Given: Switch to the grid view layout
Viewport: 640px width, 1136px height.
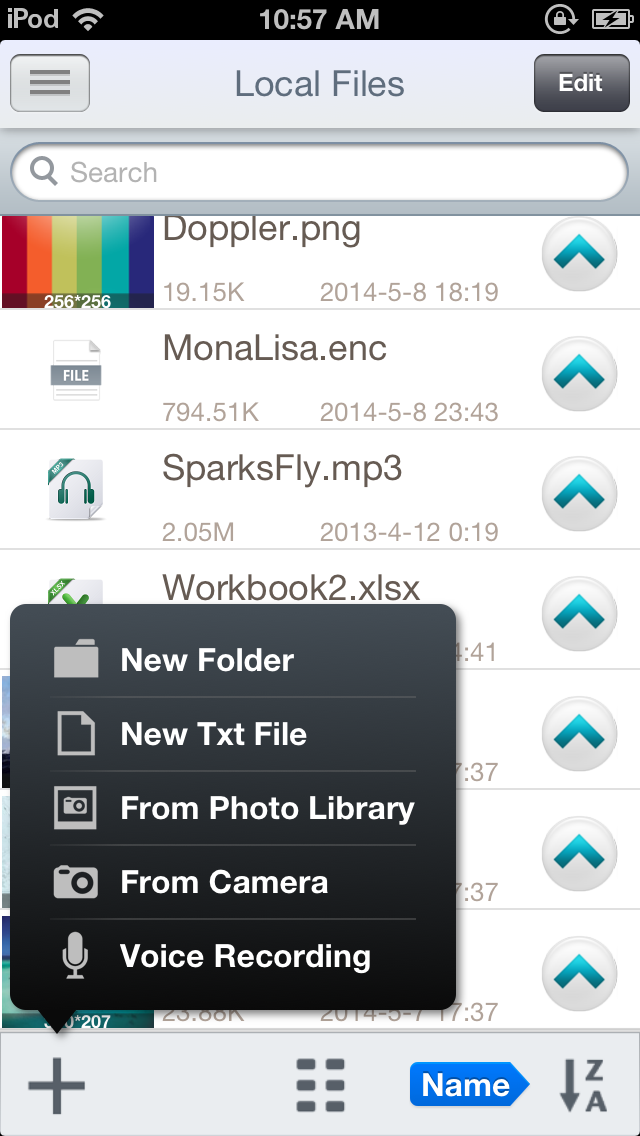Looking at the screenshot, I should 321,1085.
